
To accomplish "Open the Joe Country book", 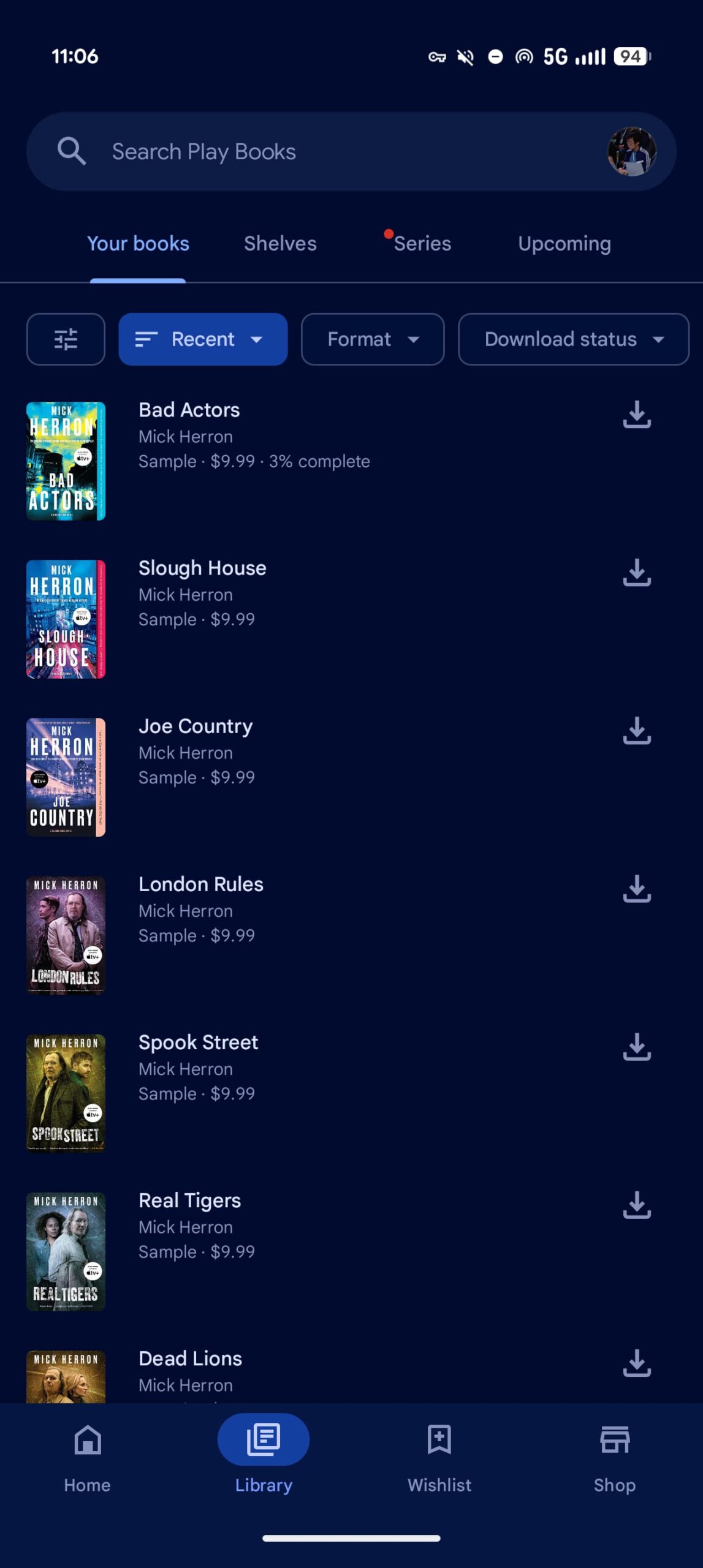I will pyautogui.click(x=195, y=726).
